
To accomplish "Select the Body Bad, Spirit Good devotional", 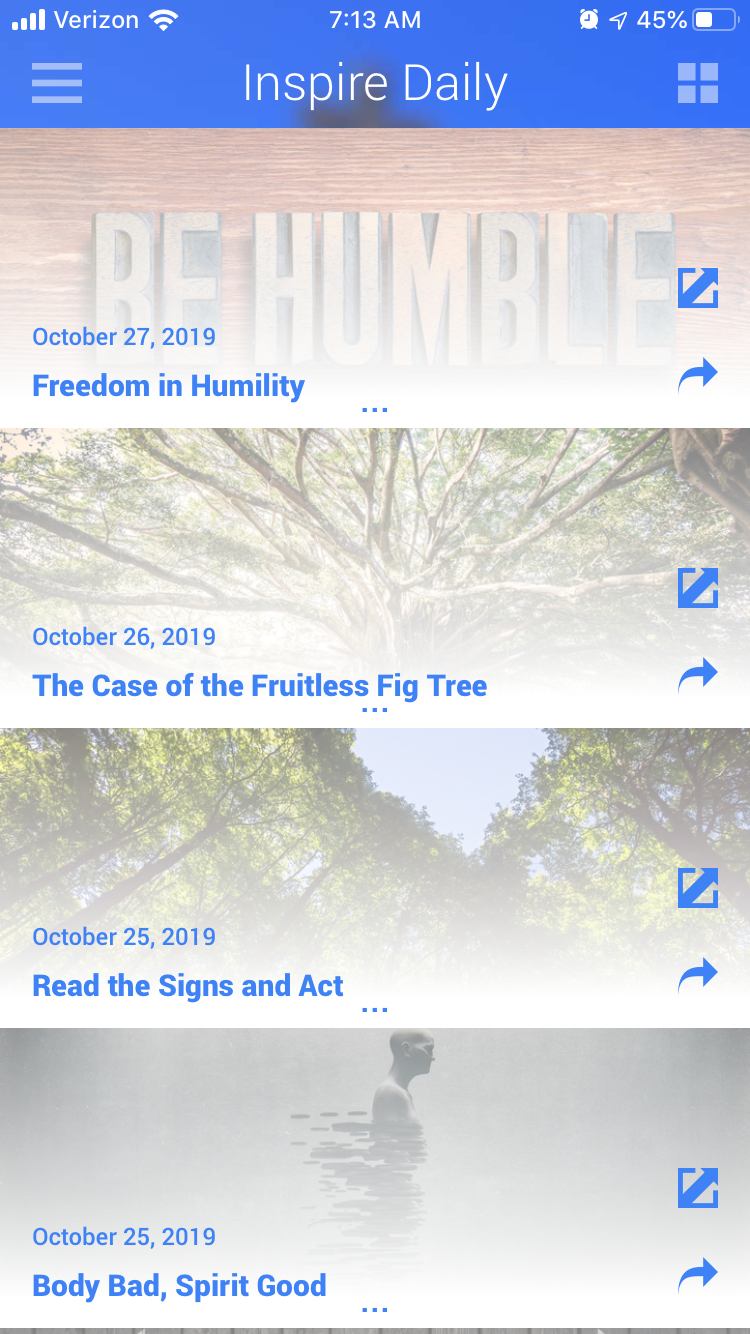I will tap(179, 1285).
